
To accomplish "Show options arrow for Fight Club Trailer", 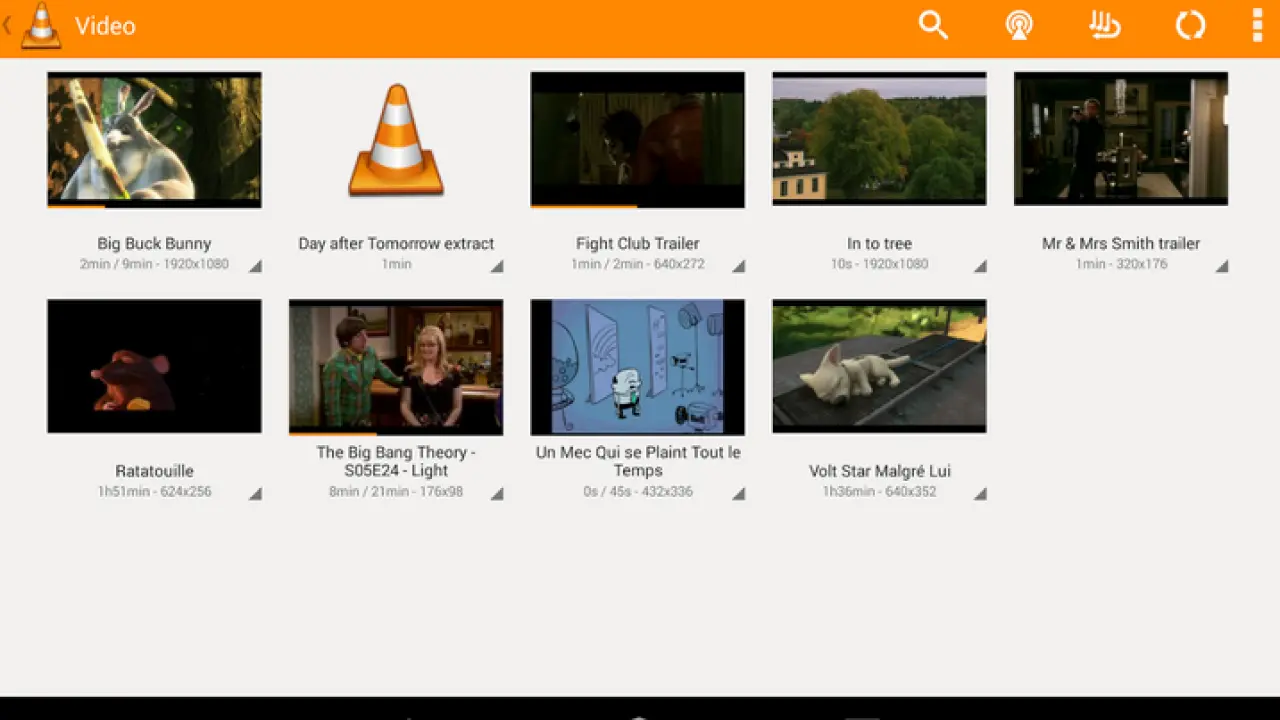I will click(738, 266).
